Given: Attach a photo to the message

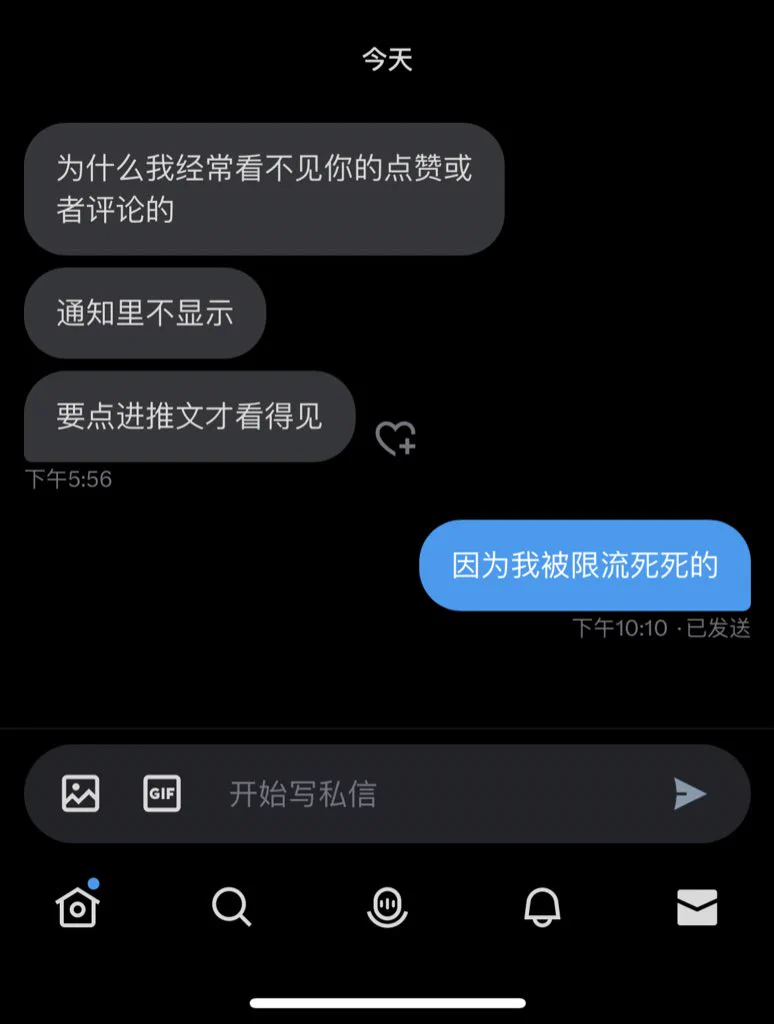Looking at the screenshot, I should [81, 794].
